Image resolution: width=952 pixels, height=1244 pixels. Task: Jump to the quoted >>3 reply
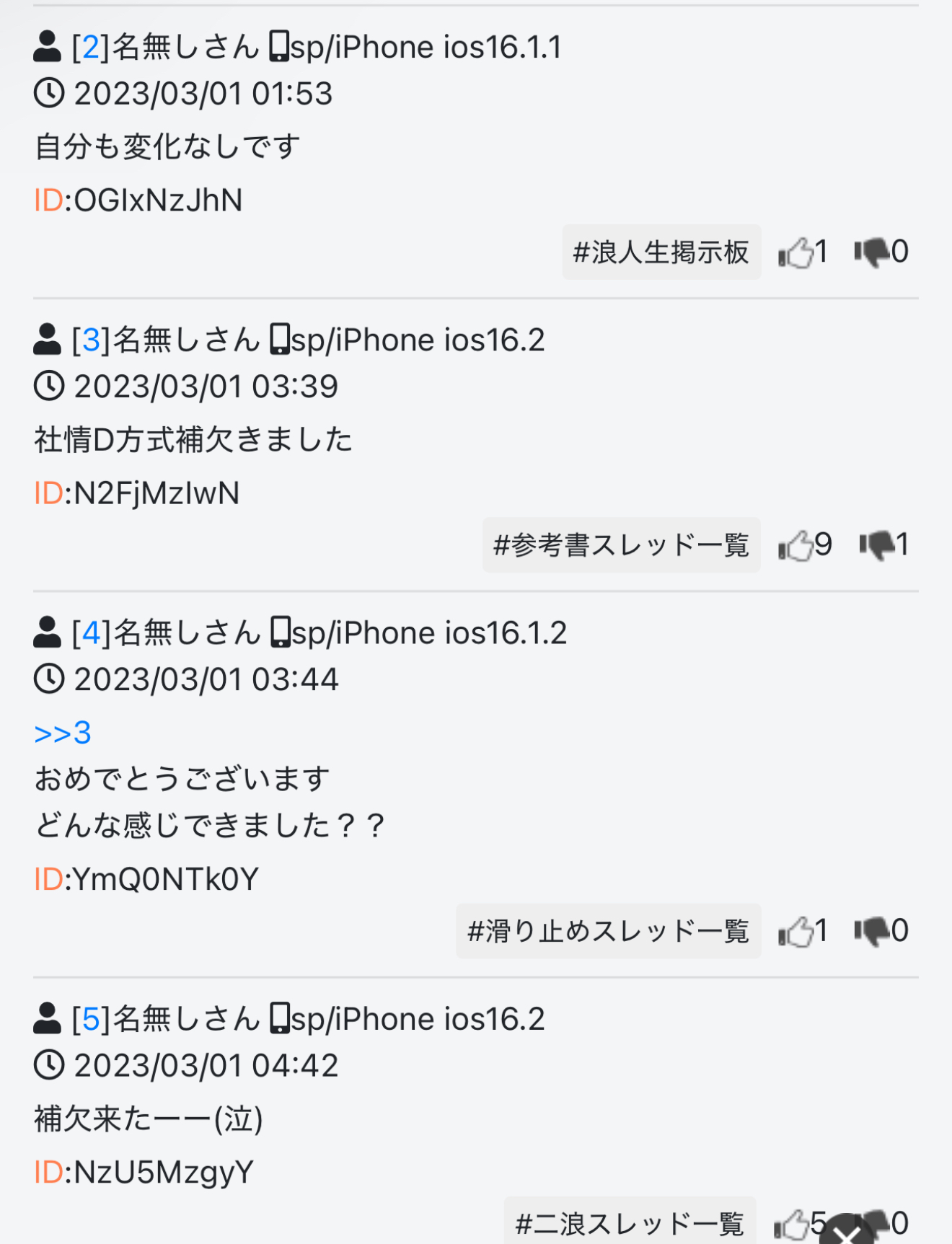pyautogui.click(x=63, y=733)
